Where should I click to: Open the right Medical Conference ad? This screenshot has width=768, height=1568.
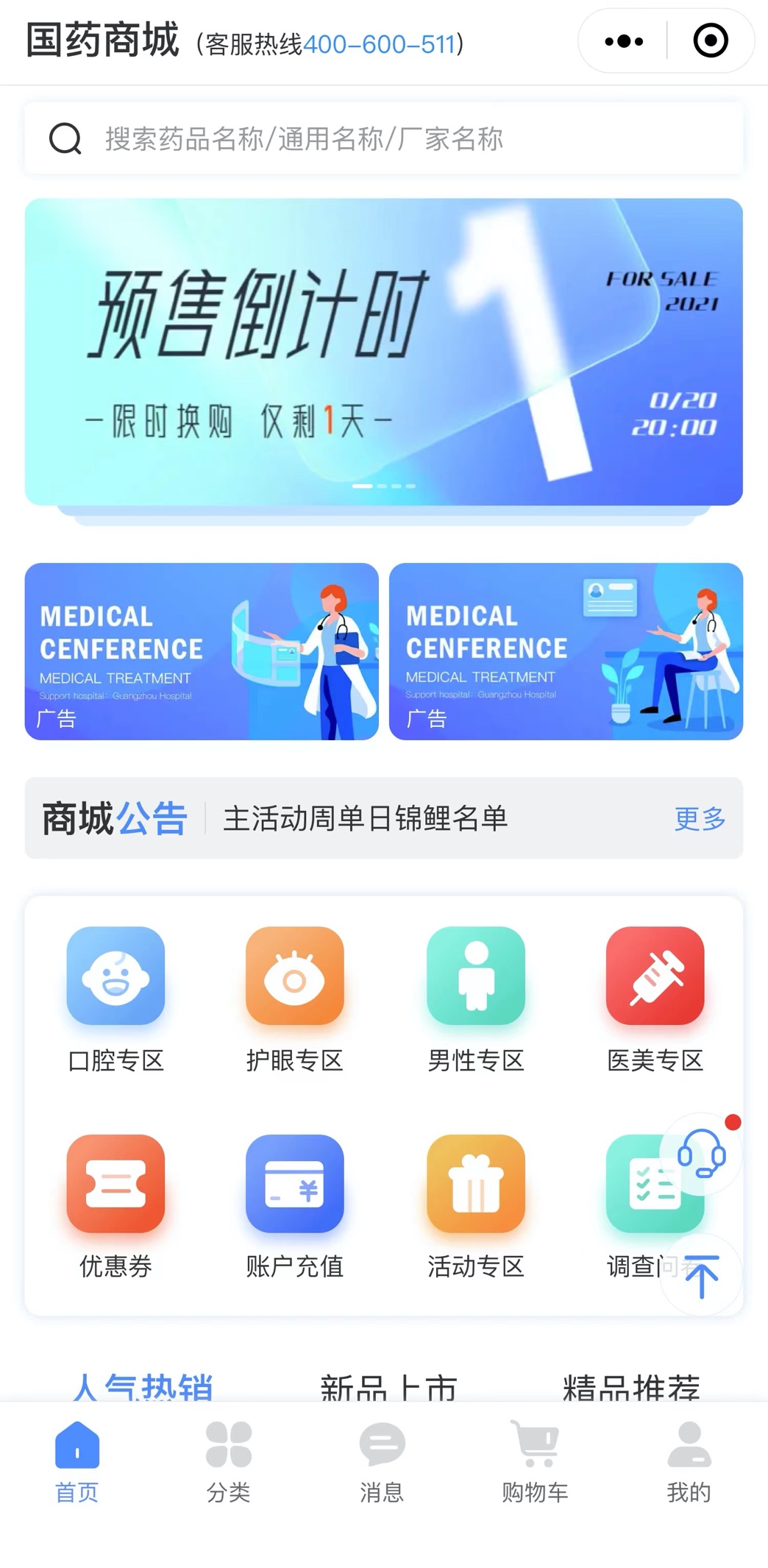[x=565, y=651]
